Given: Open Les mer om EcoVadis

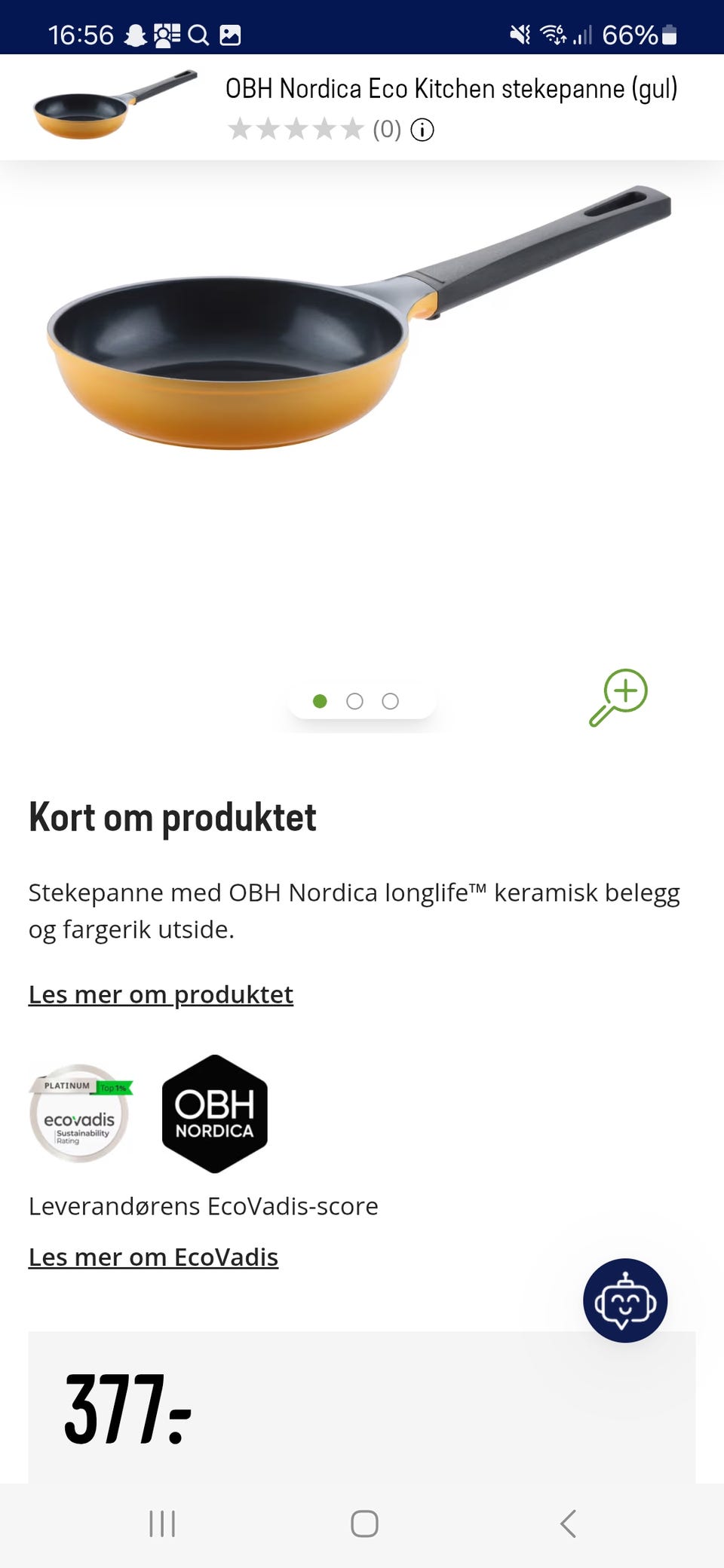Looking at the screenshot, I should click(153, 1257).
